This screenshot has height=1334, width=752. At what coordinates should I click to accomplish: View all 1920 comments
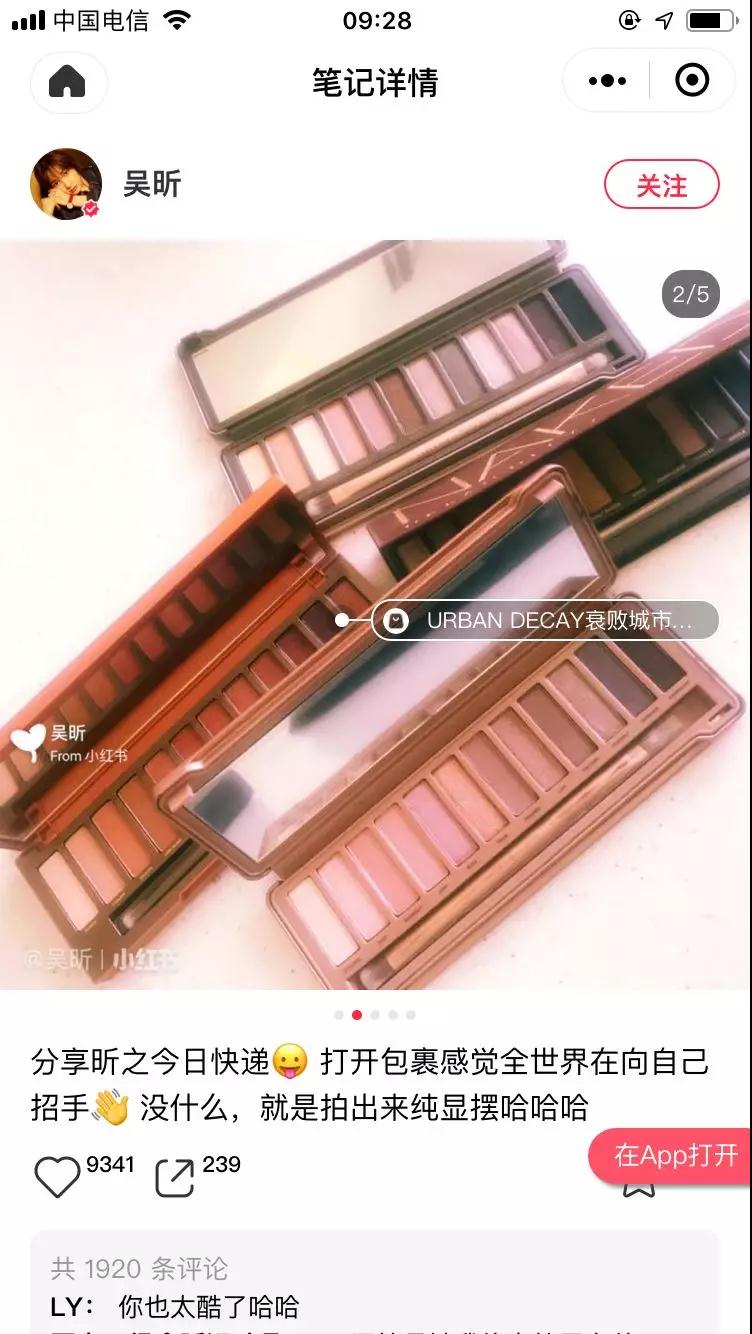click(140, 1269)
